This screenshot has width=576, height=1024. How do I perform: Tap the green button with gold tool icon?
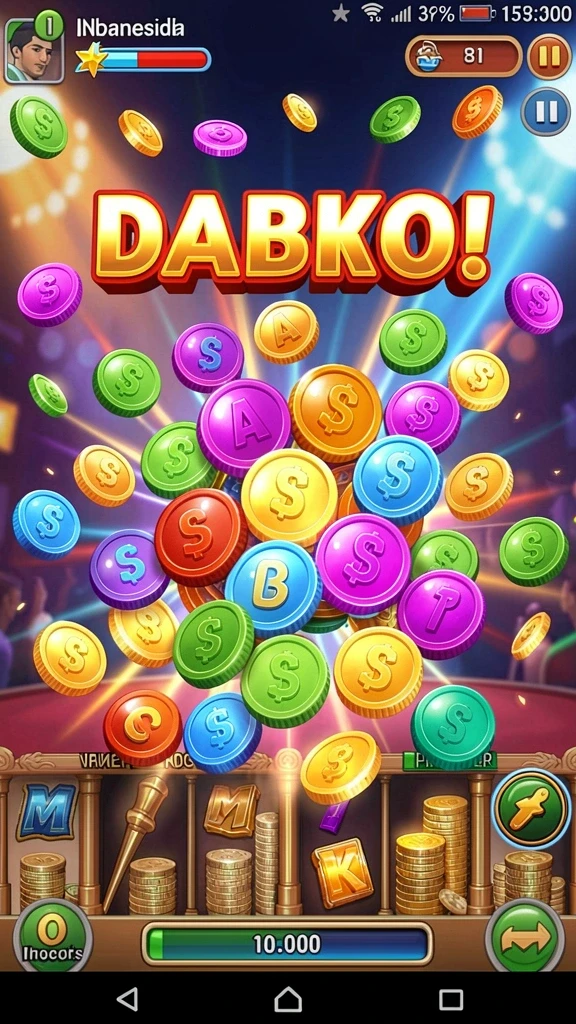[x=530, y=809]
